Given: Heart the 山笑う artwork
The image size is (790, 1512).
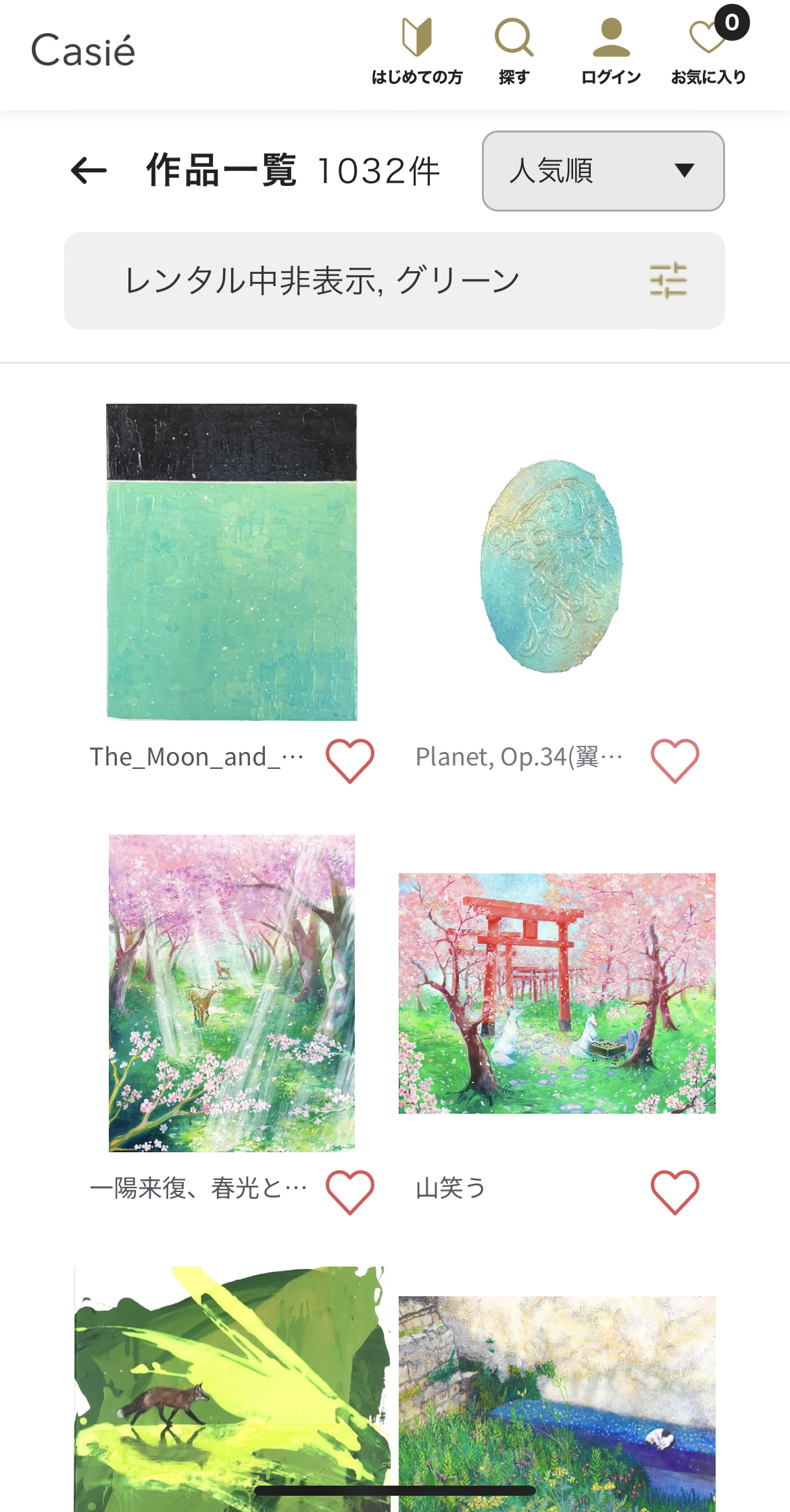Looking at the screenshot, I should (x=674, y=1192).
